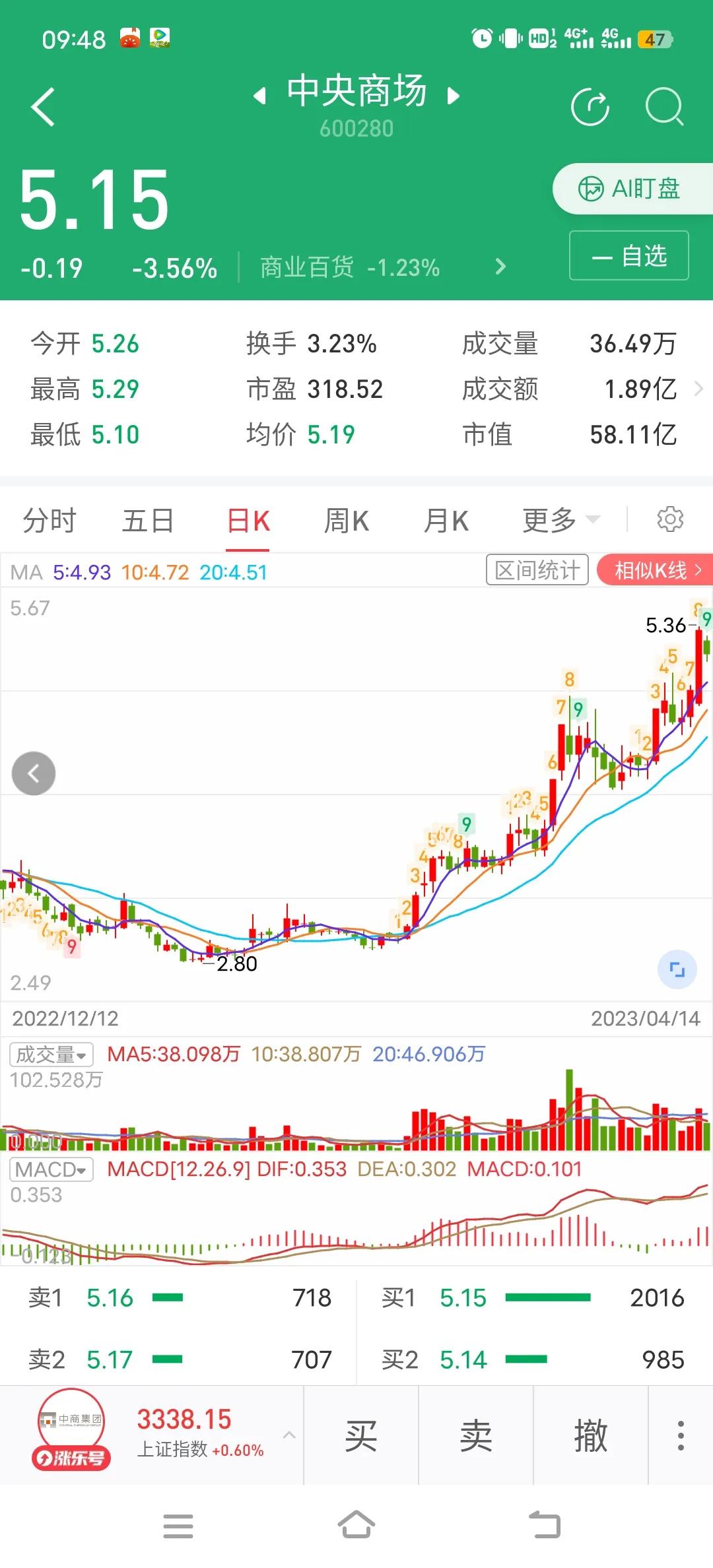Viewport: 713px width, 1568px height.
Task: Collapse the side panel with left chevron
Action: pyautogui.click(x=34, y=773)
